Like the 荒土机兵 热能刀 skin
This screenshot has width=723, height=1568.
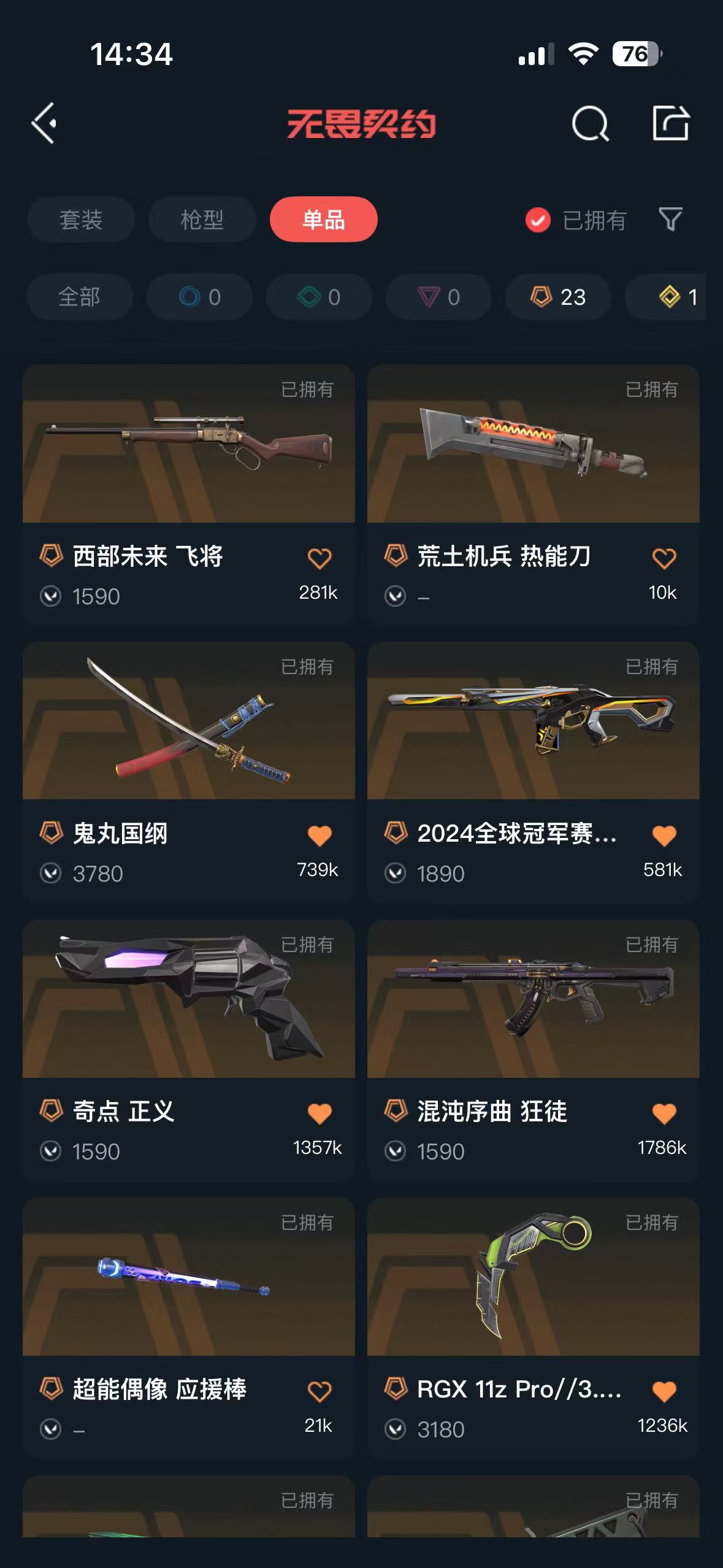click(664, 558)
